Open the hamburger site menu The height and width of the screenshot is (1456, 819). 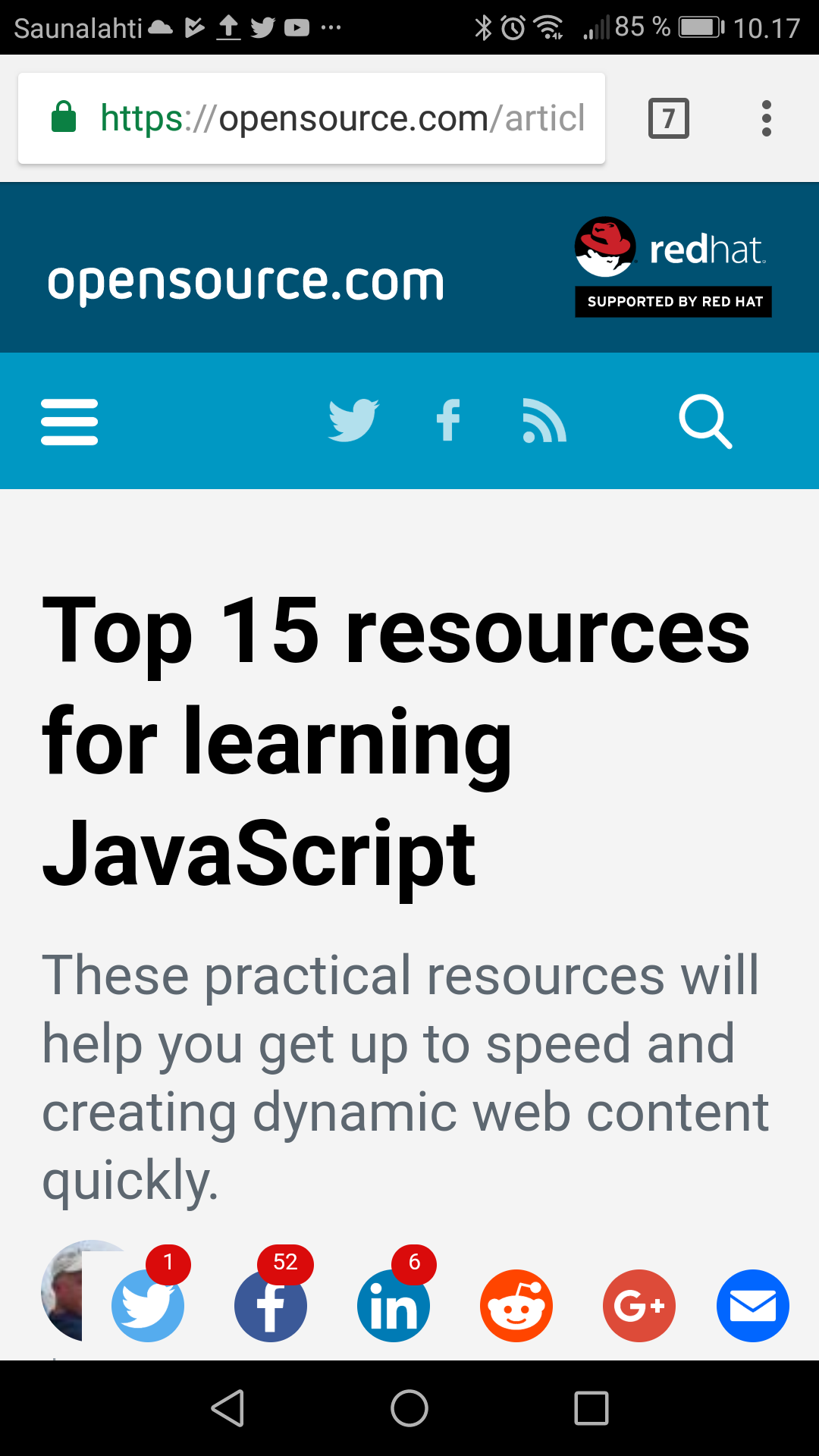coord(70,422)
